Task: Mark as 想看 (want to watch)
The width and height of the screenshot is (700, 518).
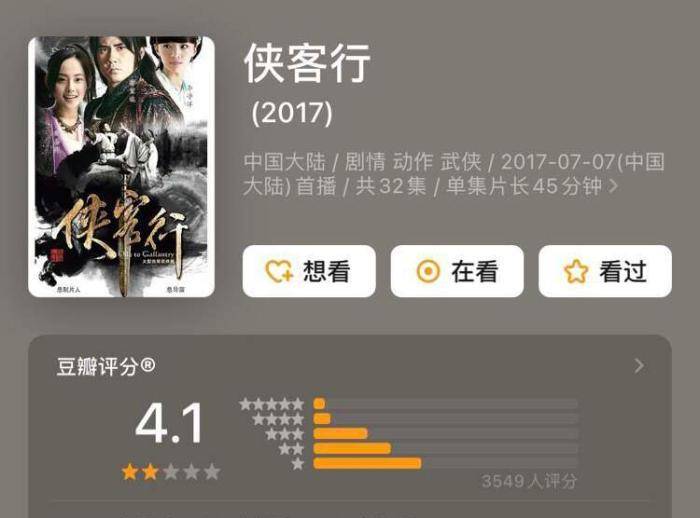Action: [x=309, y=271]
